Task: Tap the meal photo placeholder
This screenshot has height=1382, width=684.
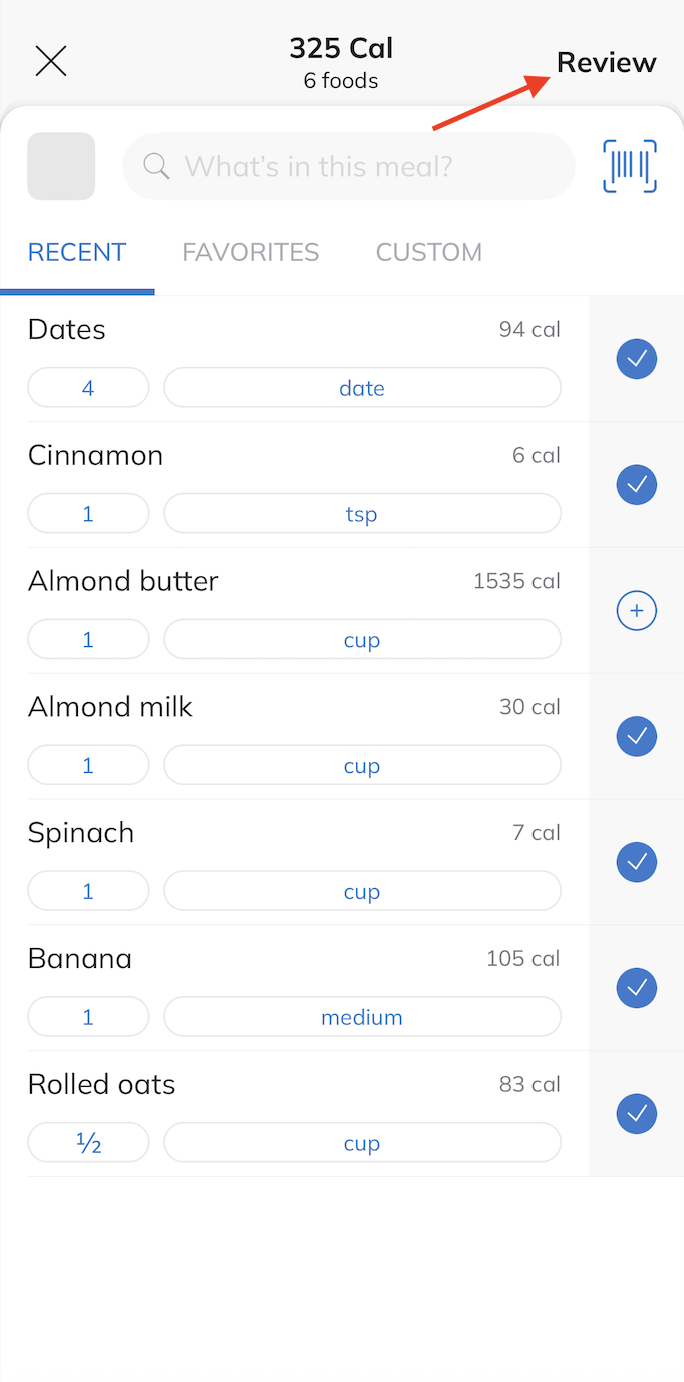Action: pos(61,166)
